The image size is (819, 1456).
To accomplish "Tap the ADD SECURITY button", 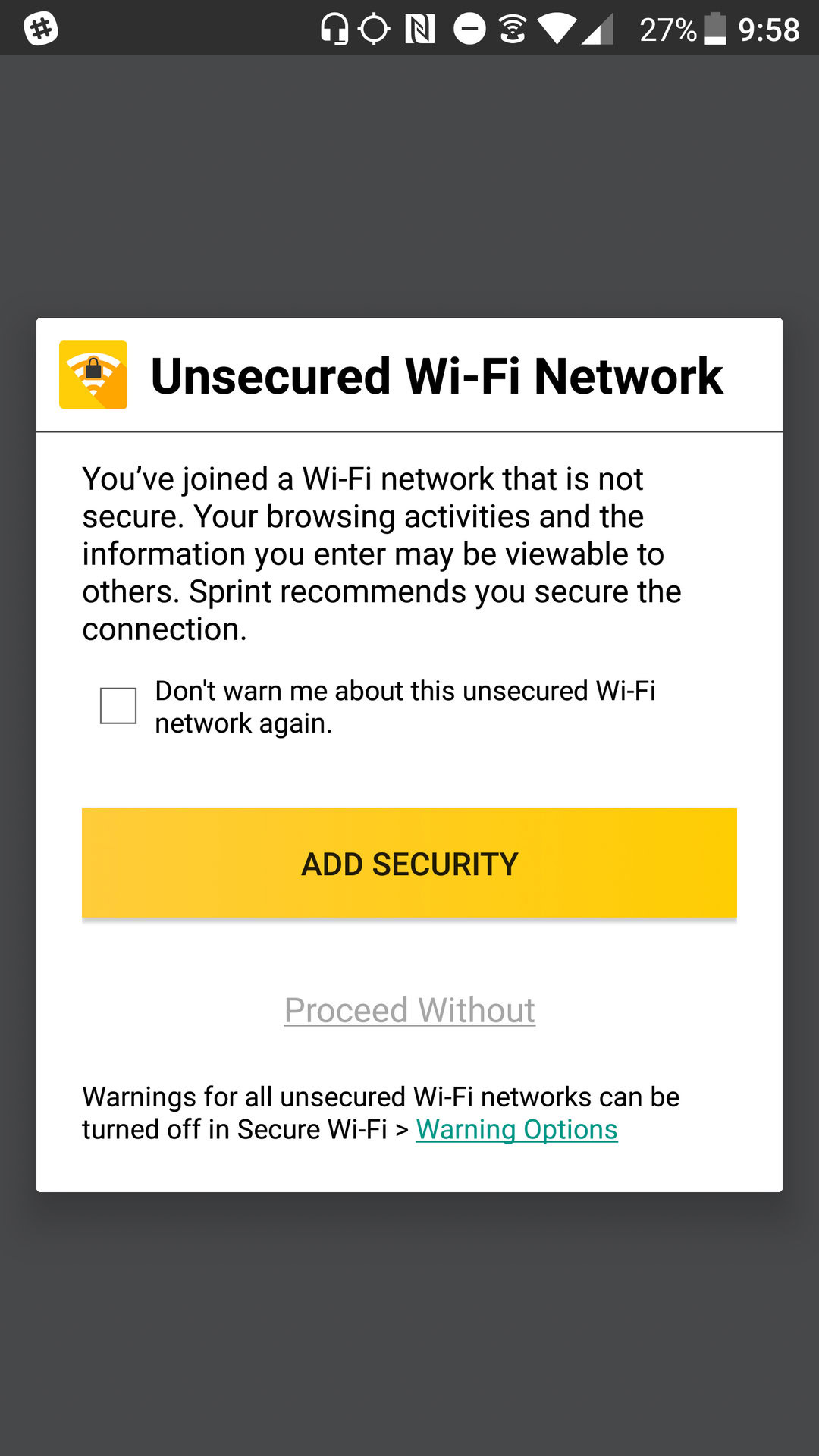I will (x=409, y=863).
